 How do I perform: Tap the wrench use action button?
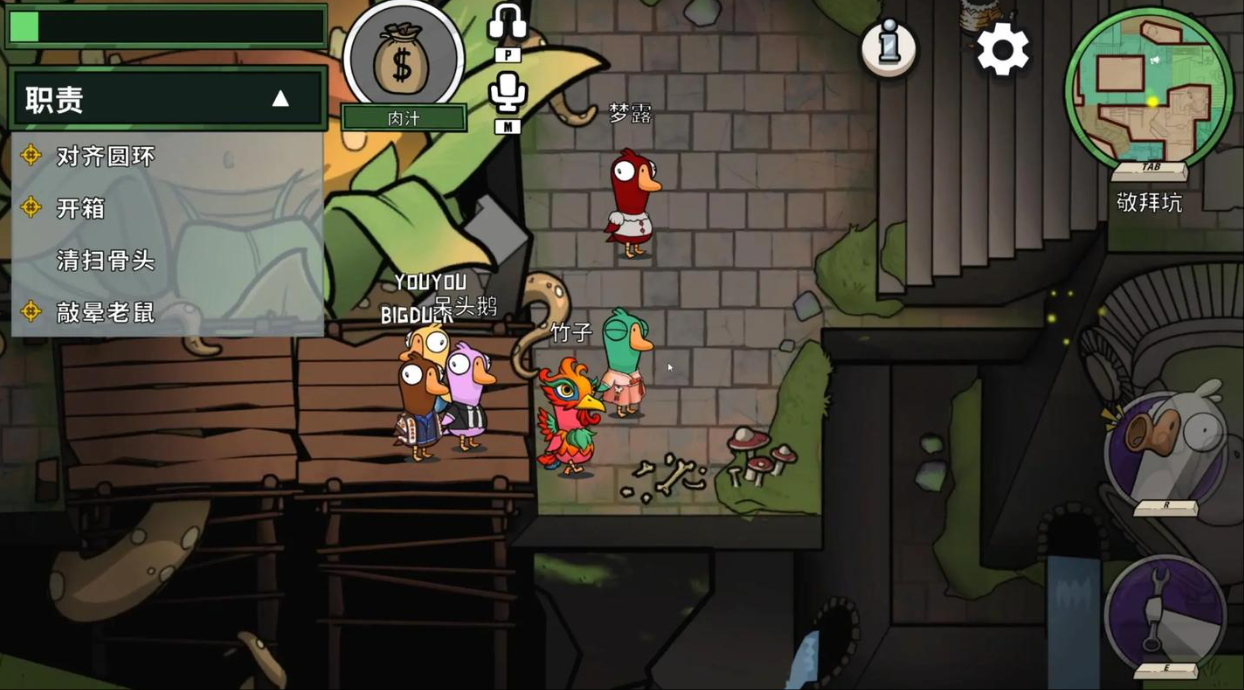1165,612
